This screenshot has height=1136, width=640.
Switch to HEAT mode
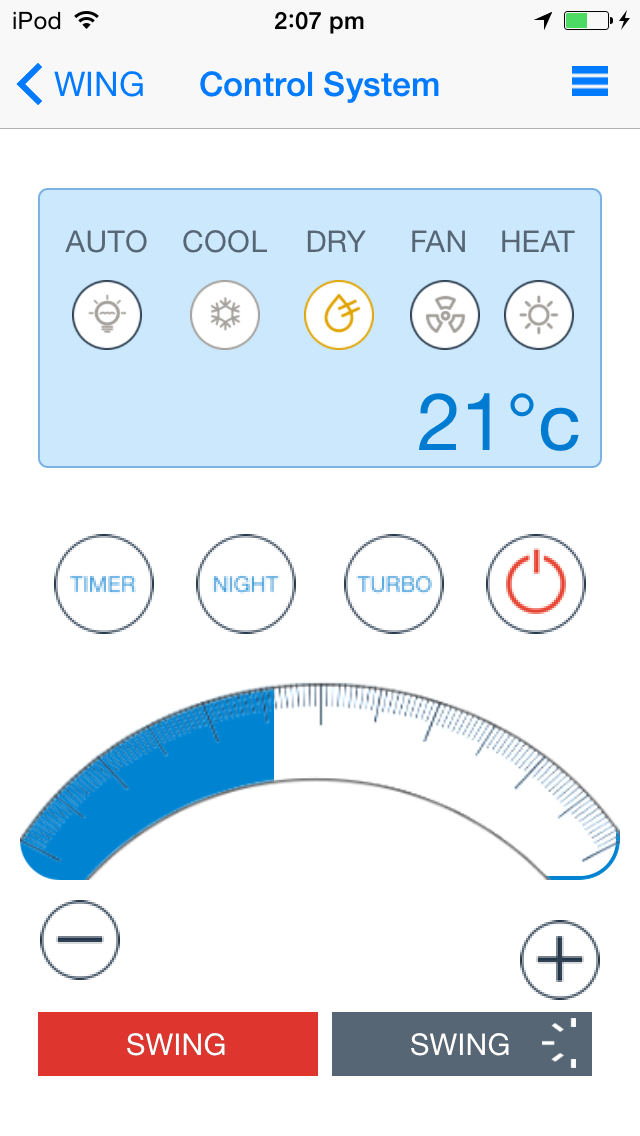coord(538,316)
